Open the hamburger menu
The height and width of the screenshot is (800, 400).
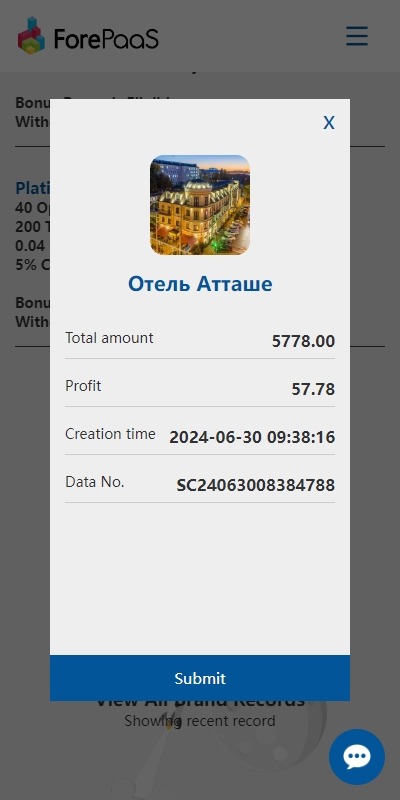click(357, 36)
